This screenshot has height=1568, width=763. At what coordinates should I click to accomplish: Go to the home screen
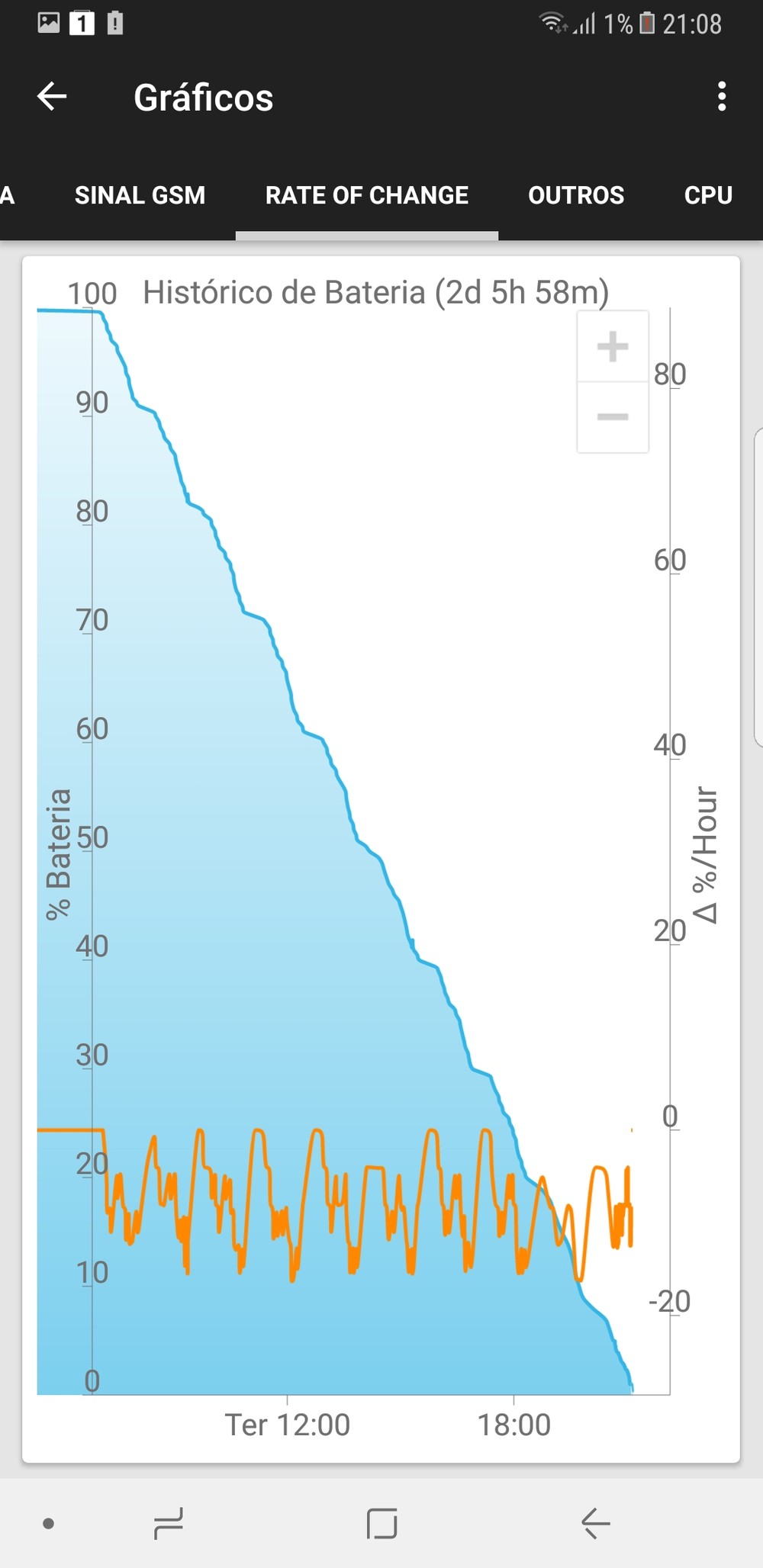point(381,1523)
